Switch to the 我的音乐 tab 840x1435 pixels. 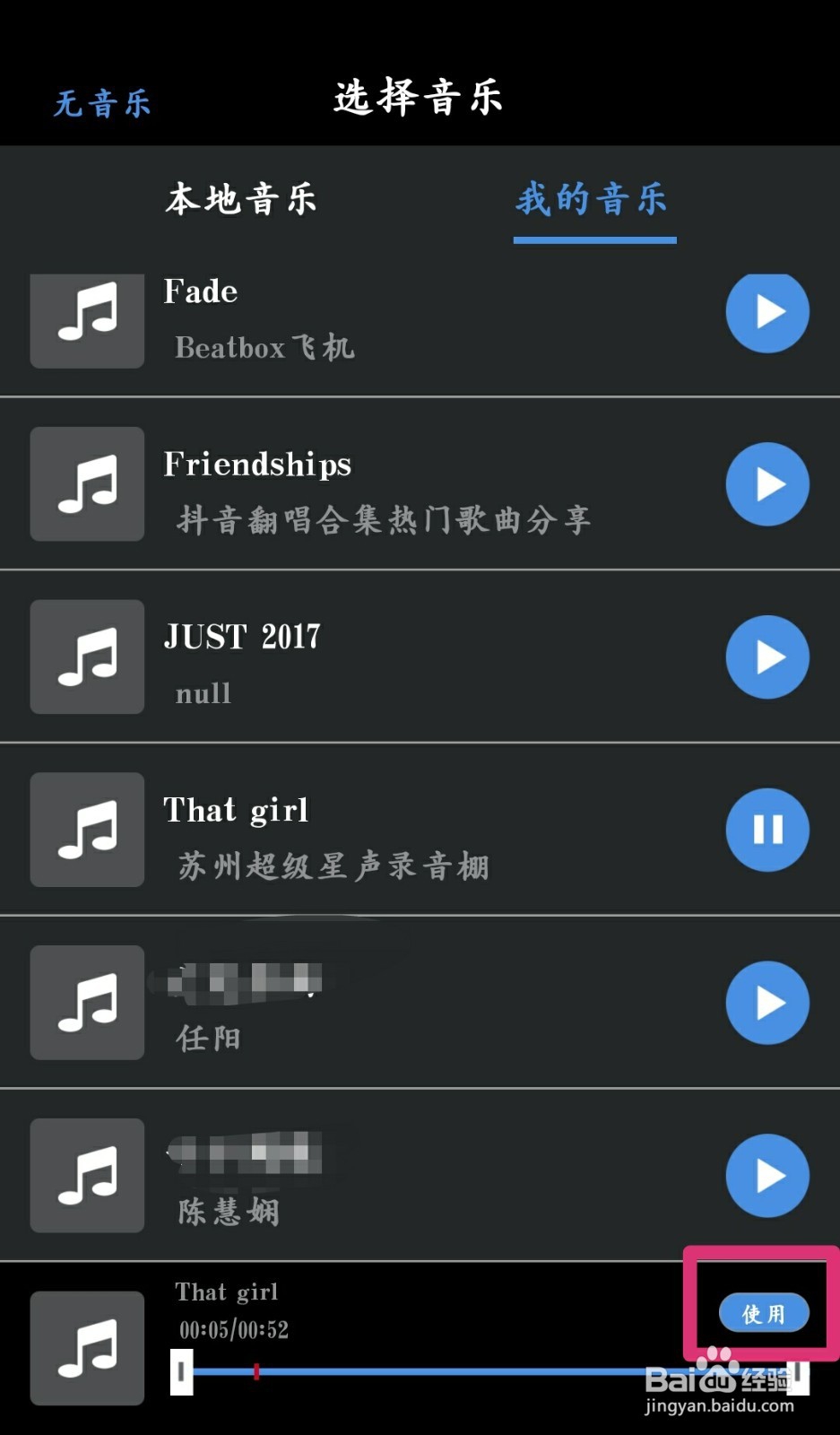[x=592, y=199]
